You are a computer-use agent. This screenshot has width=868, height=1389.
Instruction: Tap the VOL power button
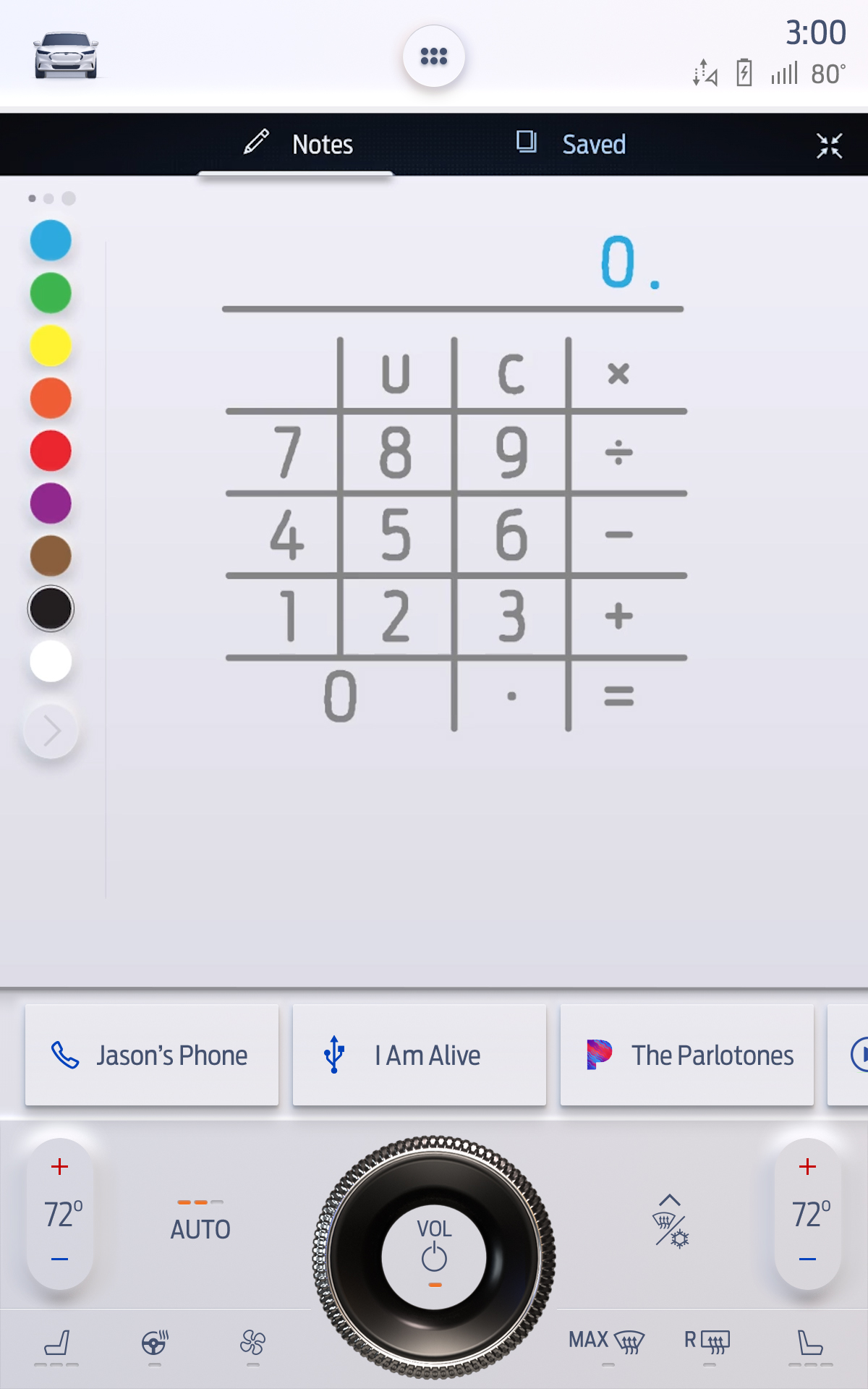(434, 1257)
